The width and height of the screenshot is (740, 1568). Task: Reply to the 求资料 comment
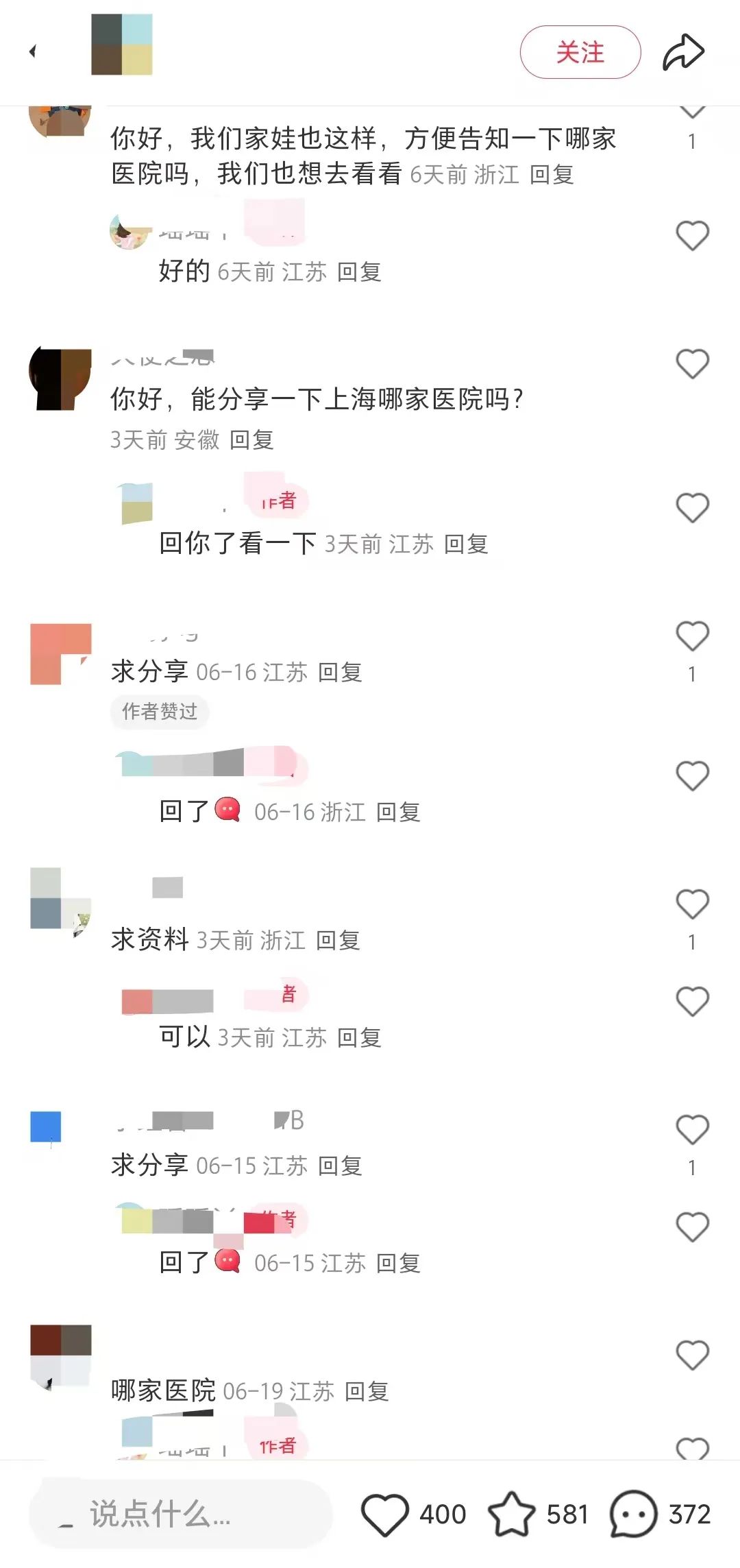(338, 940)
